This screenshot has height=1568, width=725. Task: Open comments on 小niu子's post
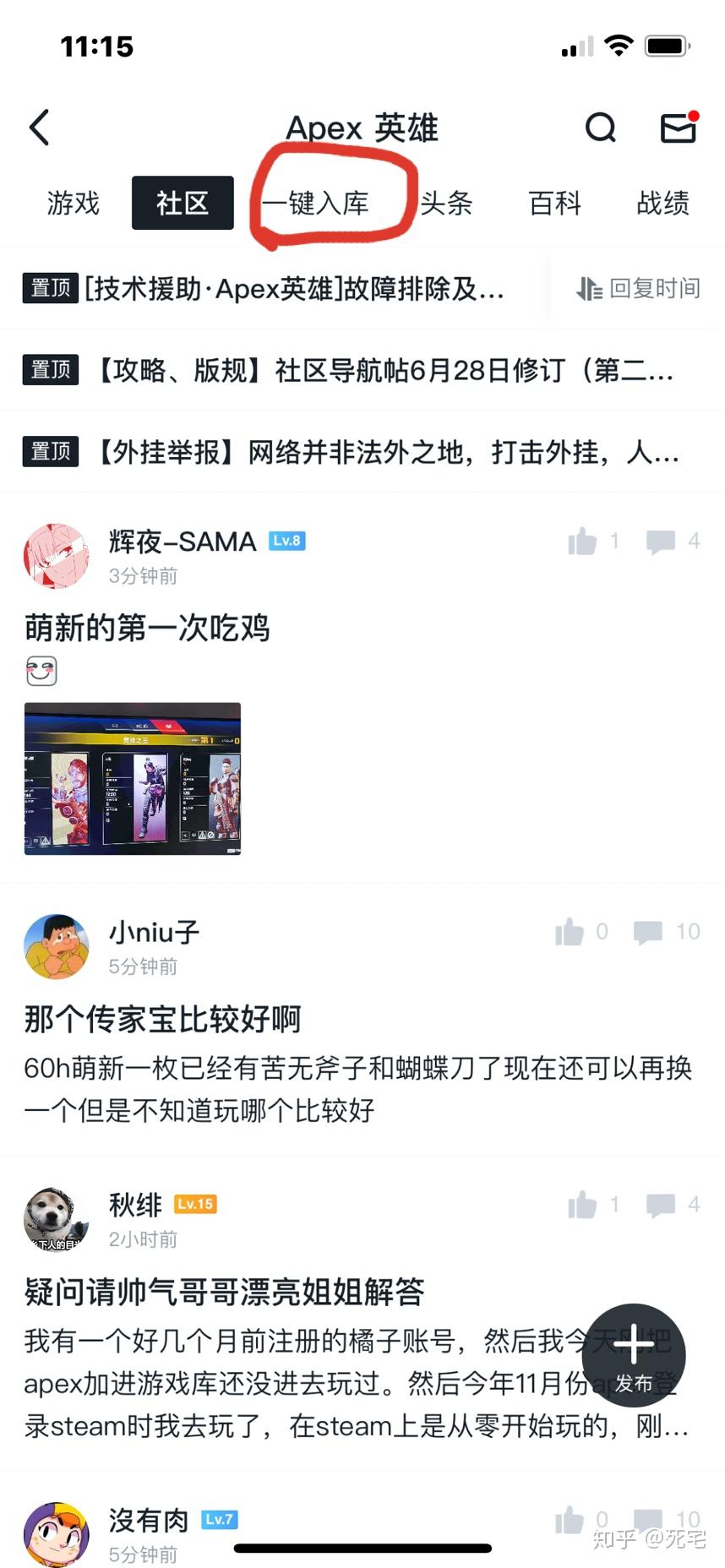[648, 932]
